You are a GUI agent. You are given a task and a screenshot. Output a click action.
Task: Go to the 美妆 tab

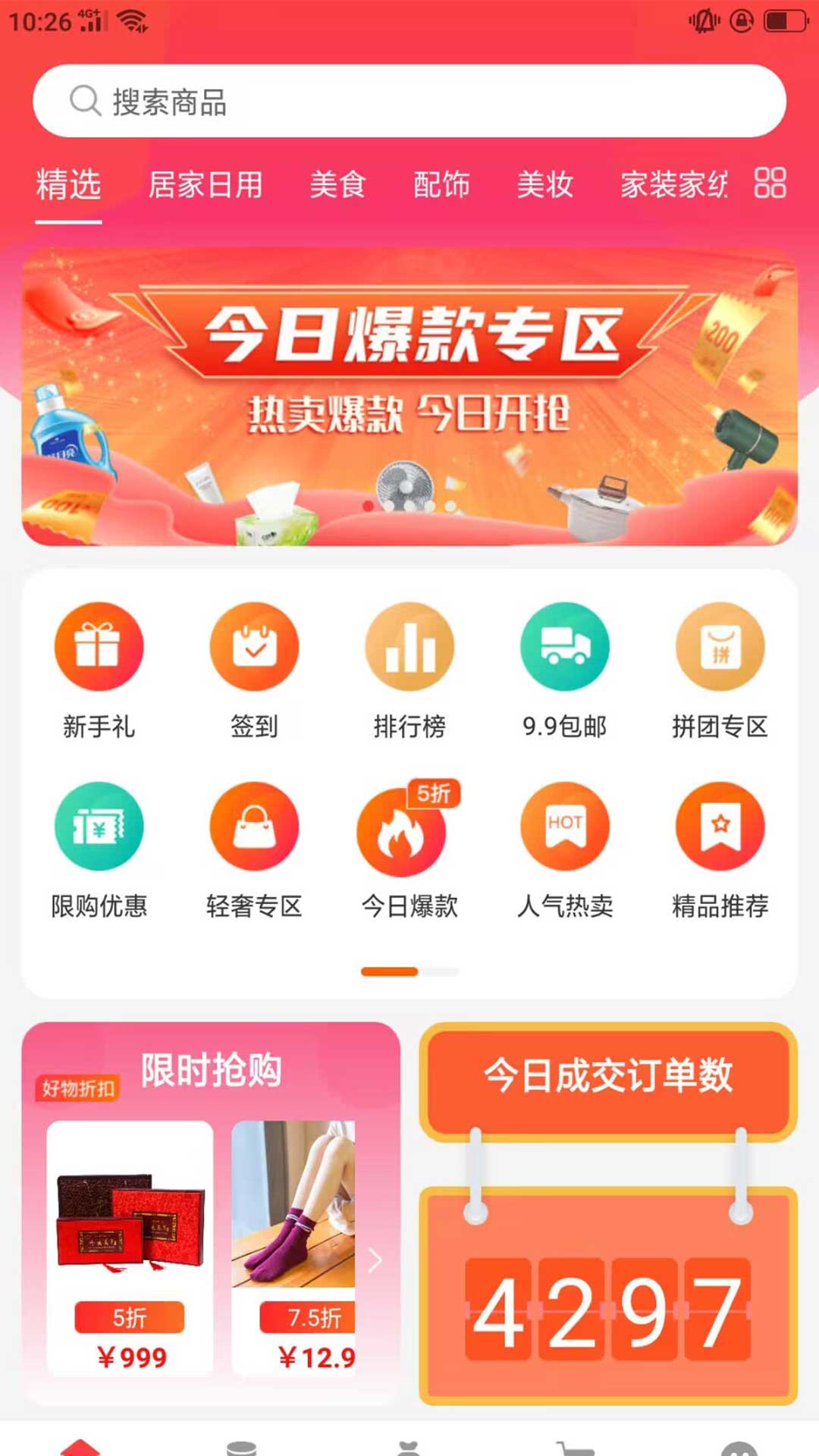pos(544,185)
